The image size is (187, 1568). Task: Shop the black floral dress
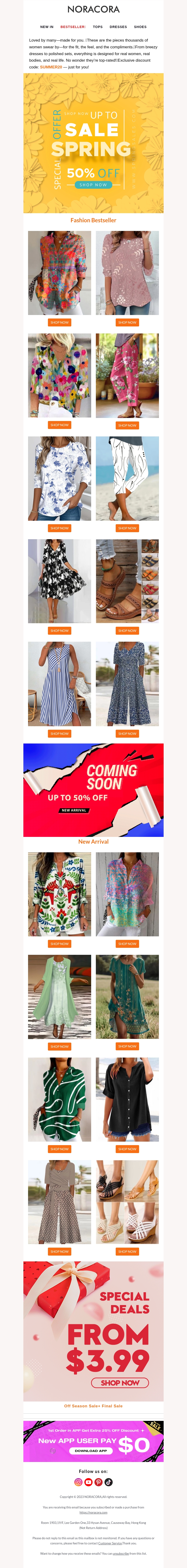click(x=59, y=631)
